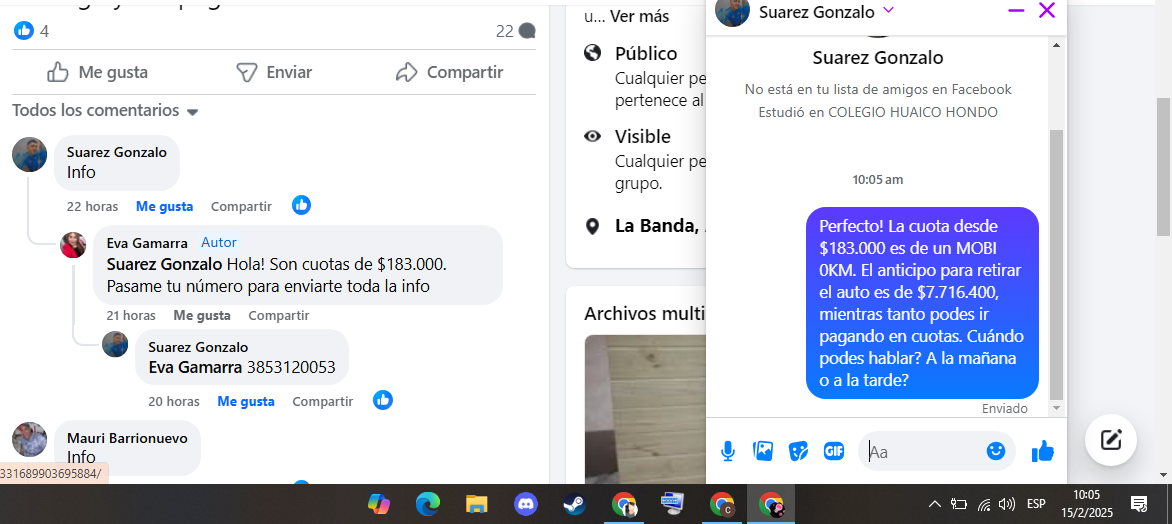Send the post via Enviar
1172x524 pixels.
point(274,72)
